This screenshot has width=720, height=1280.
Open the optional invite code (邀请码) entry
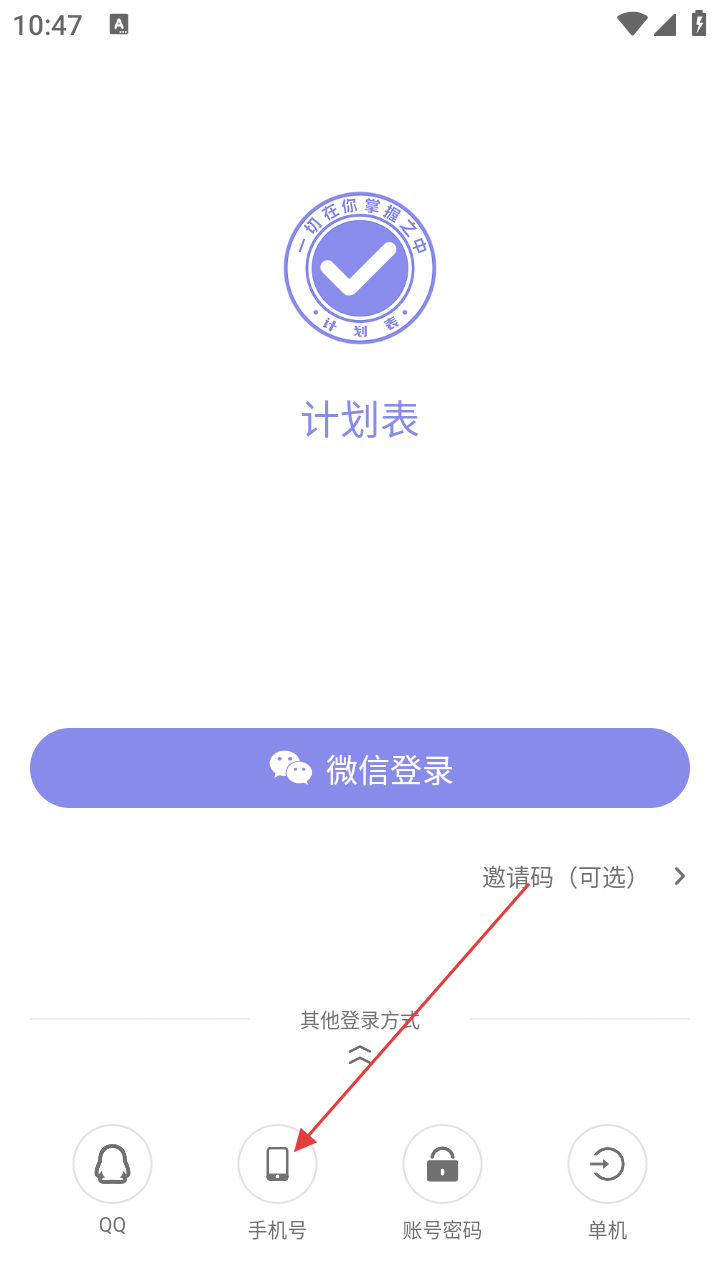coord(584,877)
